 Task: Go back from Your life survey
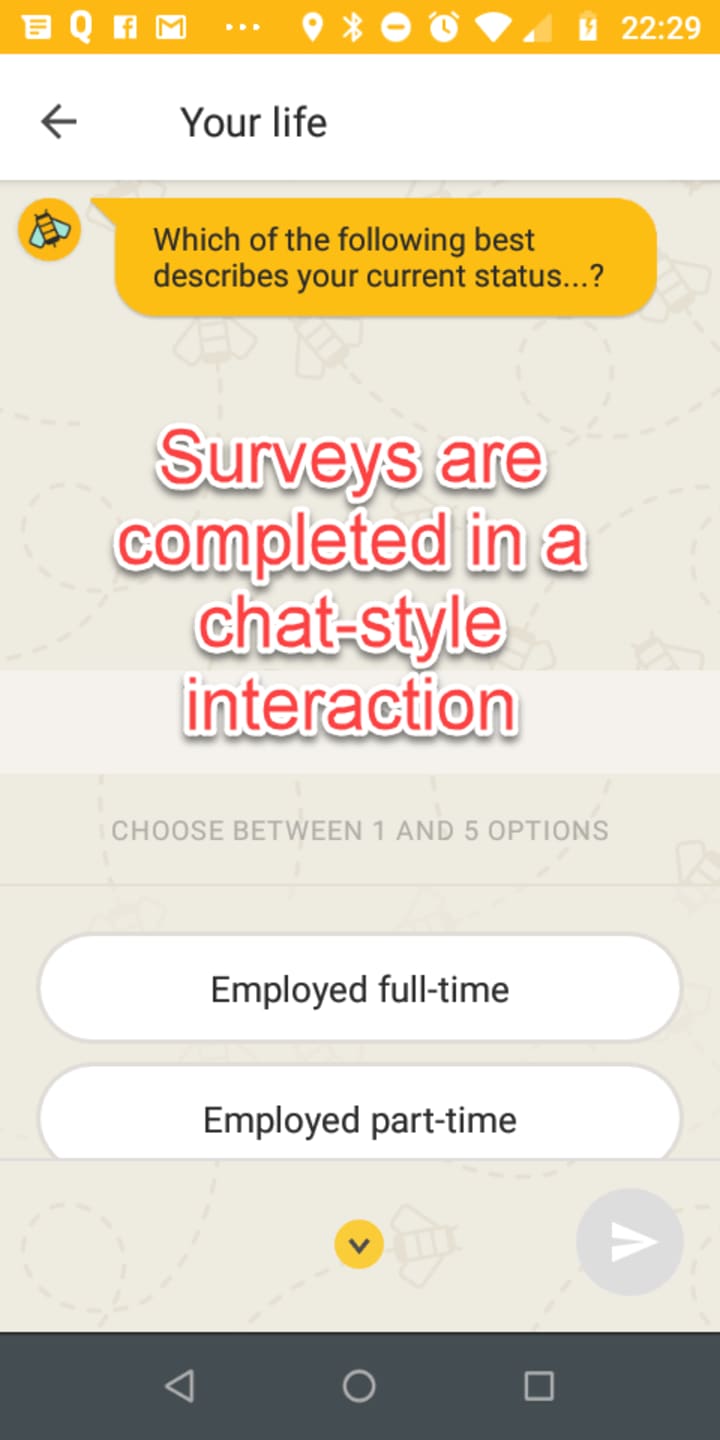click(58, 122)
